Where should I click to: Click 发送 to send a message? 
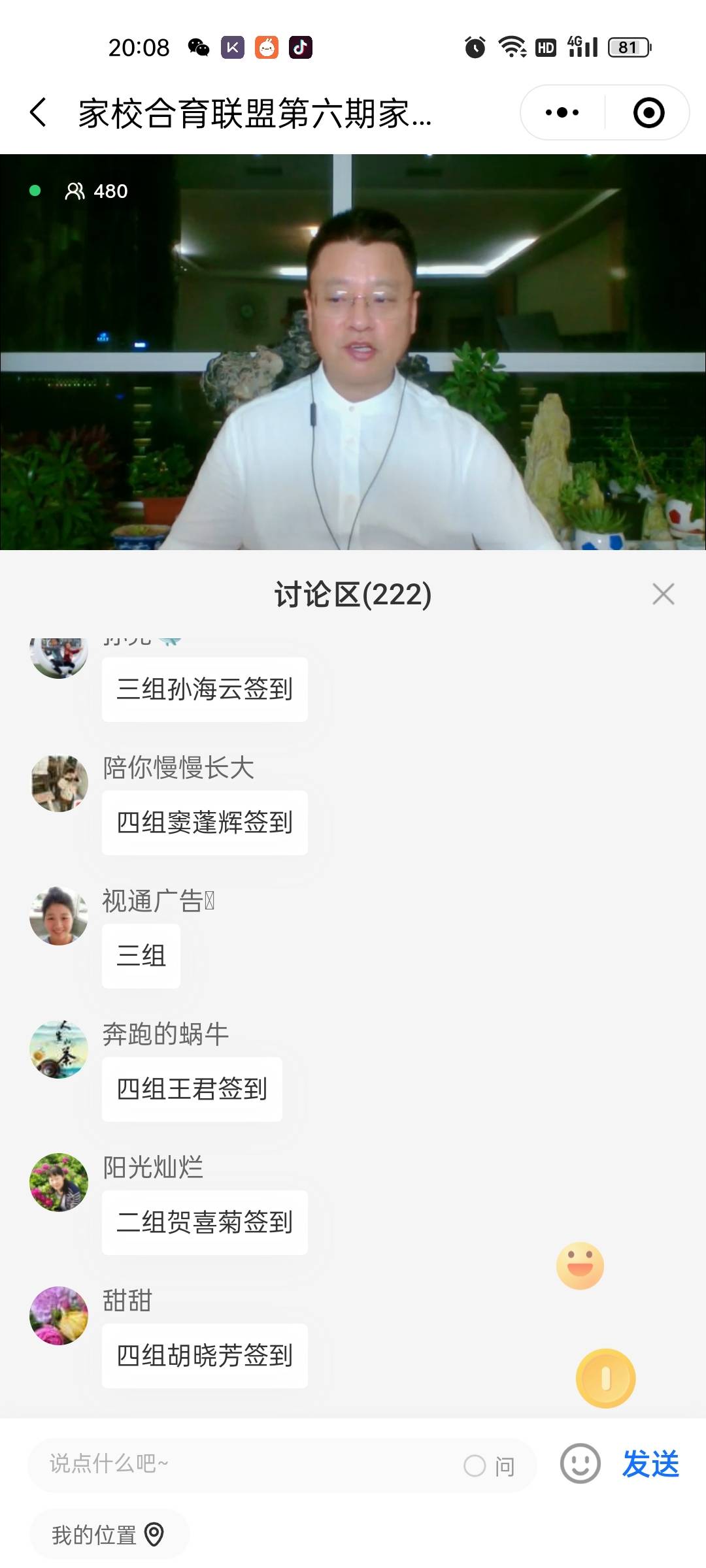(x=651, y=1465)
